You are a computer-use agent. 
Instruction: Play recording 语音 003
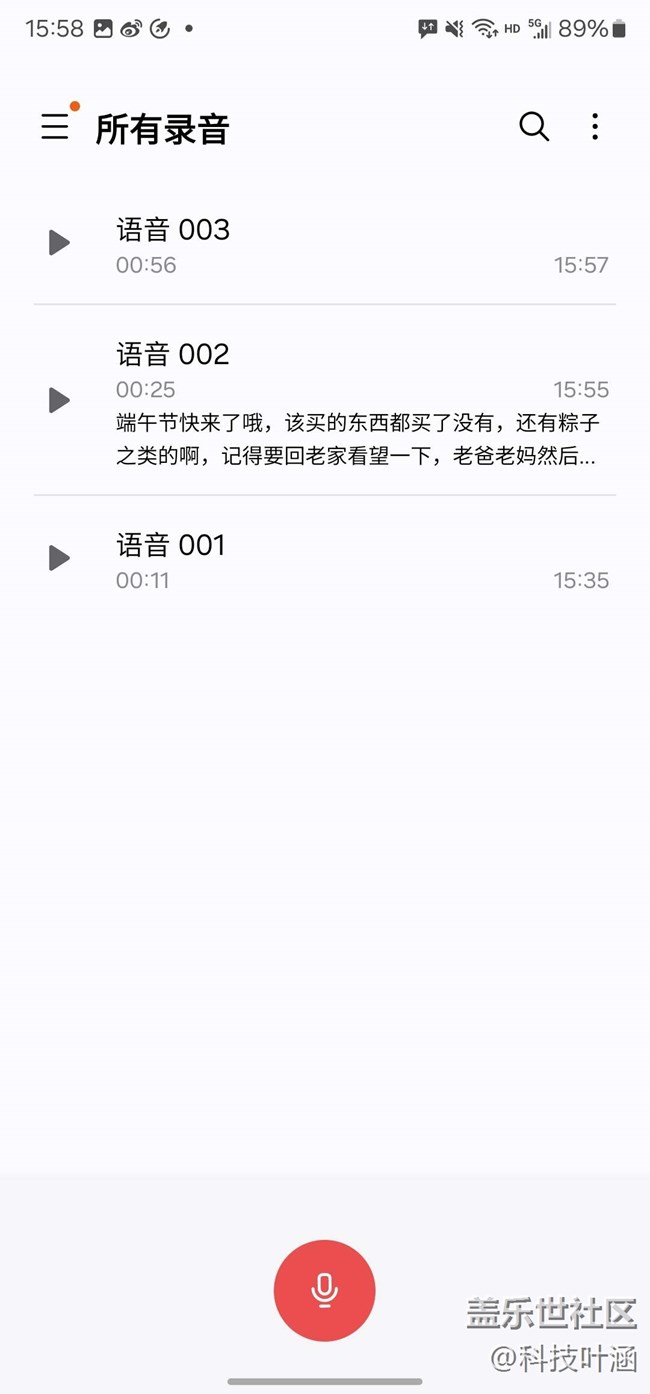(x=59, y=242)
